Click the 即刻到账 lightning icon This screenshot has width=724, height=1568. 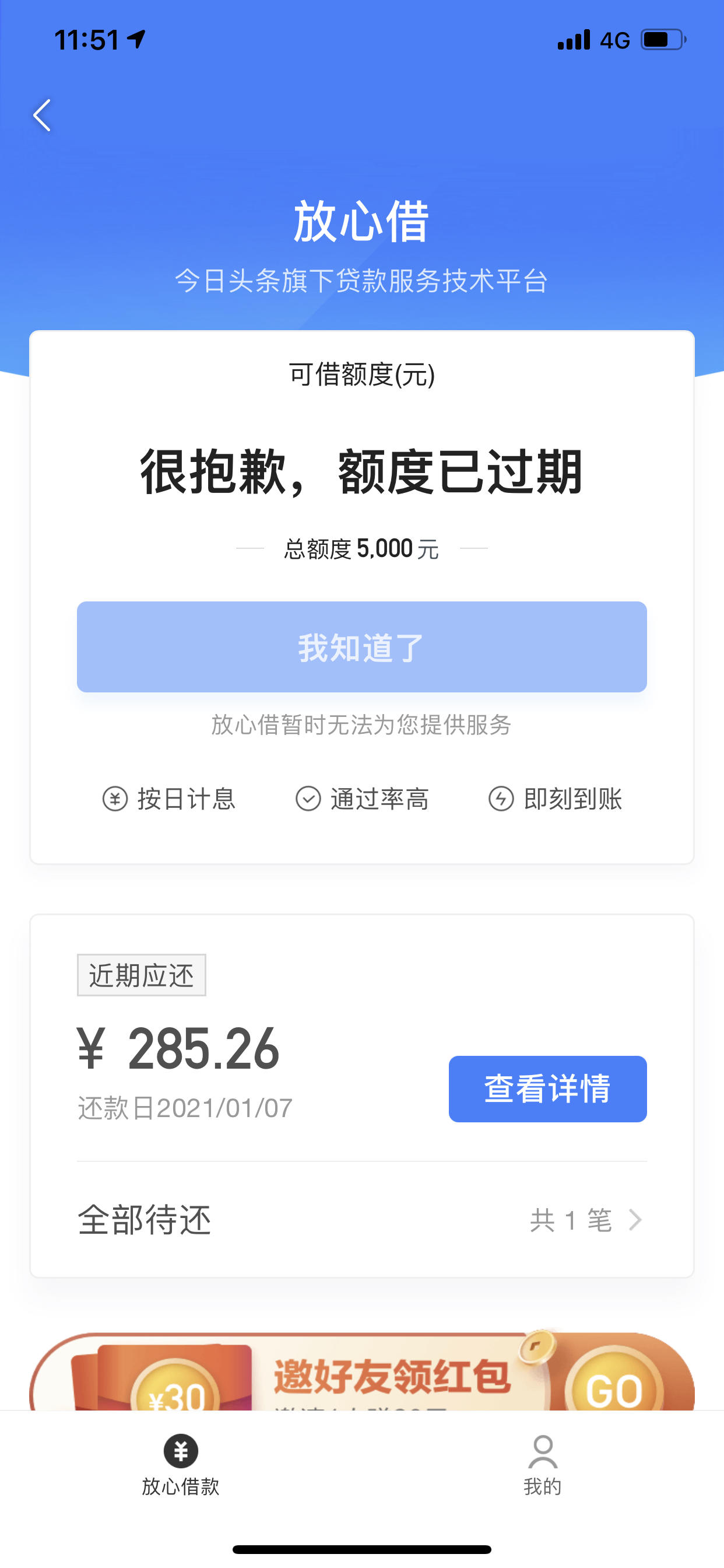tap(500, 800)
